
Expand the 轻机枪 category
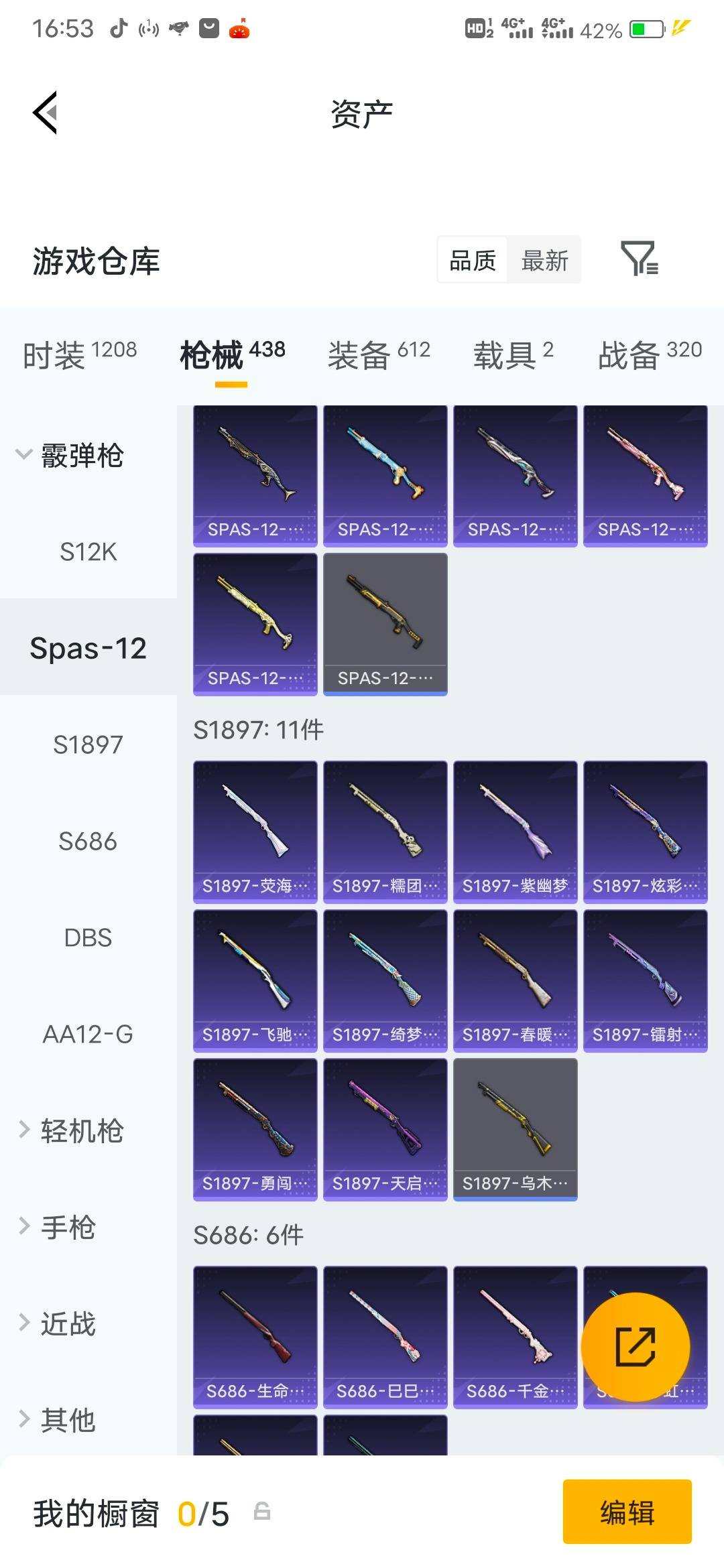(x=70, y=1130)
